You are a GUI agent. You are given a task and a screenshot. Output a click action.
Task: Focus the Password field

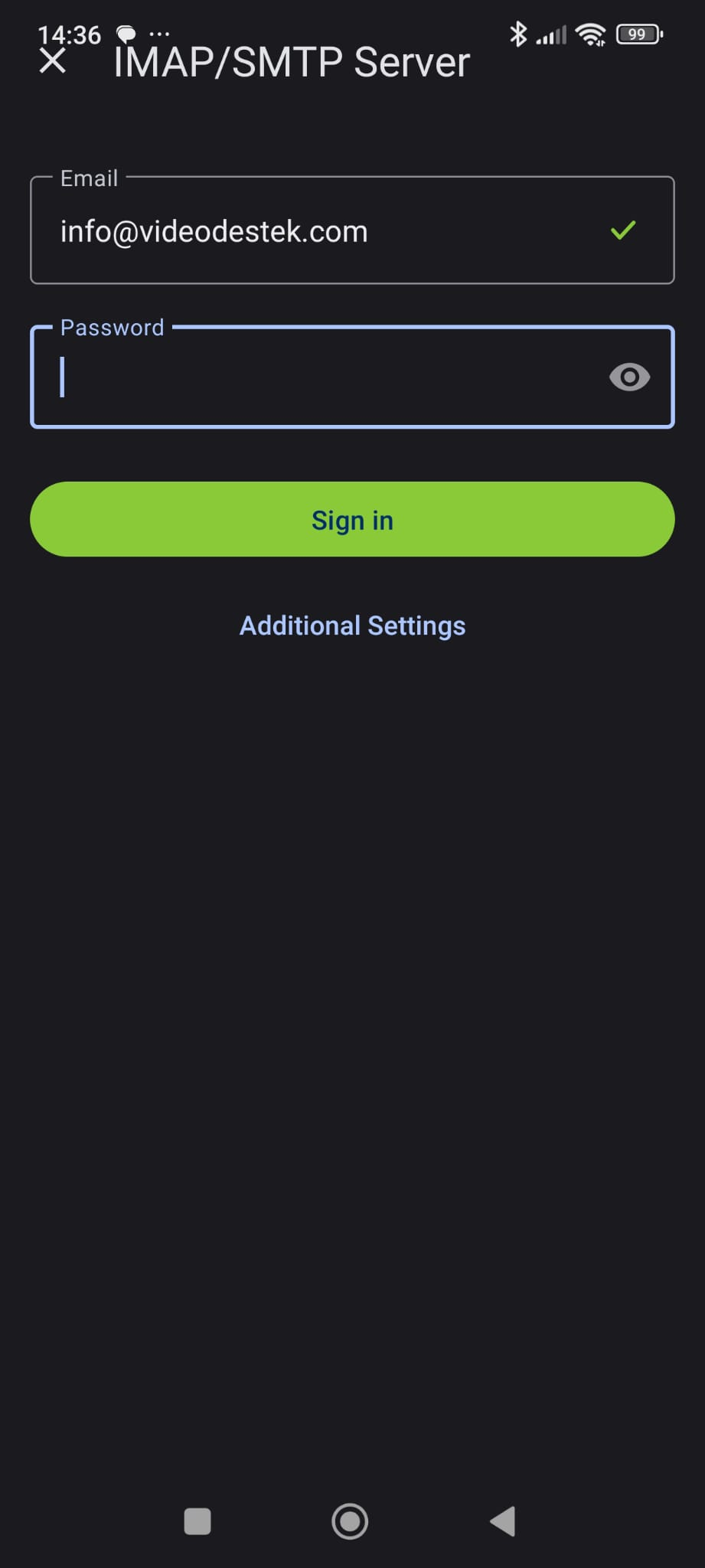(x=352, y=377)
